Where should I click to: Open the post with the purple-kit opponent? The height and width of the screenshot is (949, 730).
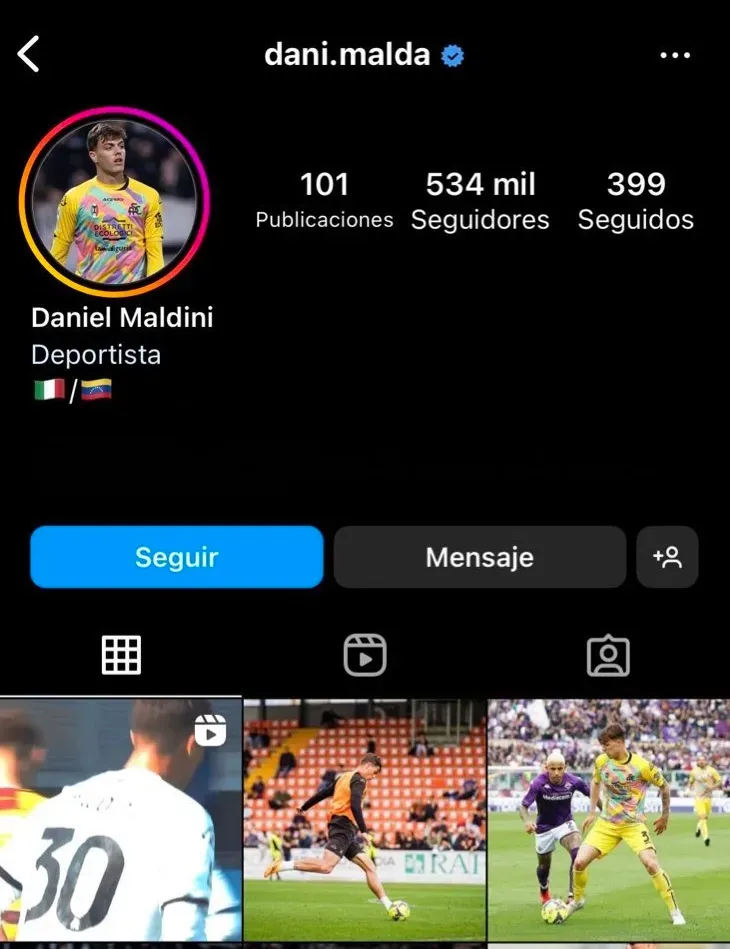pos(608,820)
